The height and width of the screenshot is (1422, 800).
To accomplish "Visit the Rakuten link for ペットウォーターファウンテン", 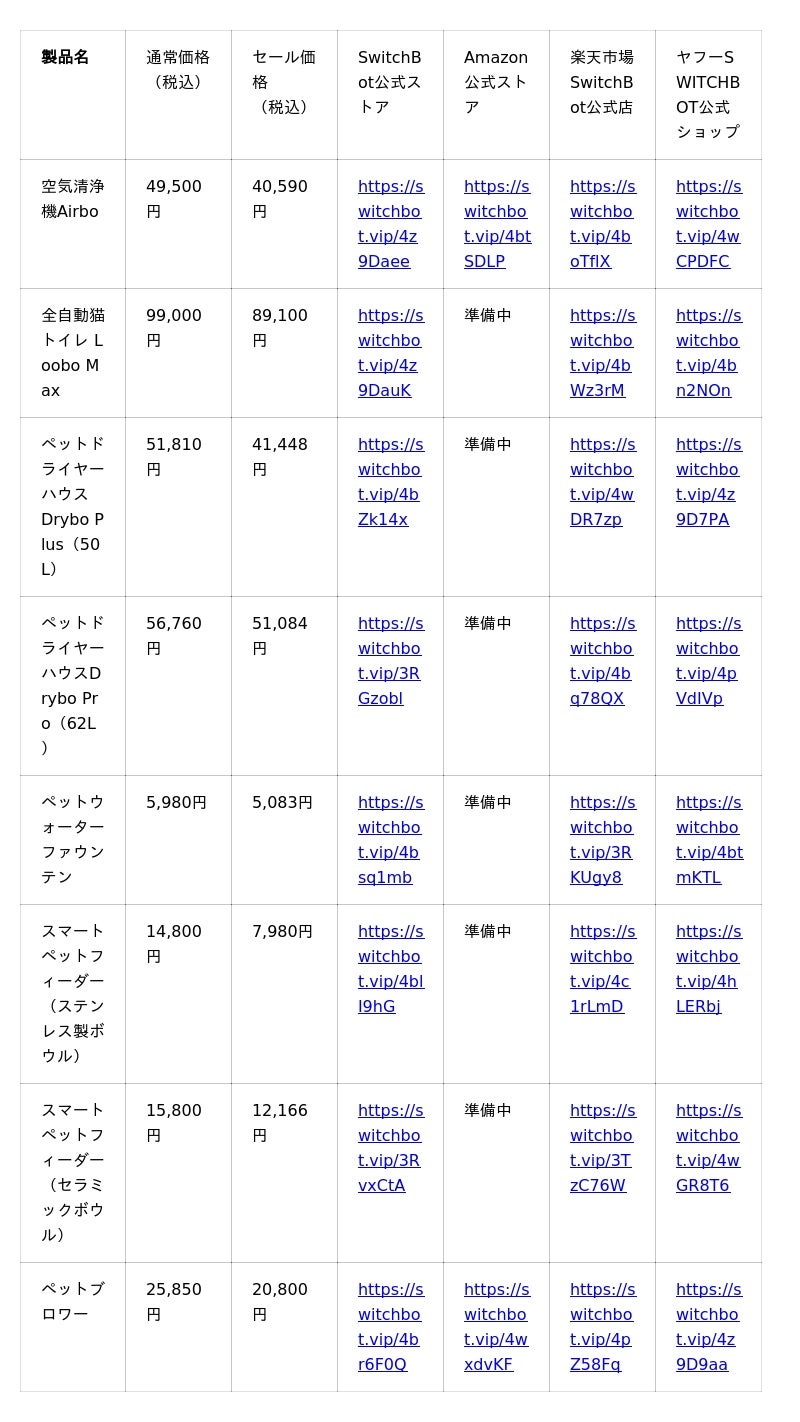I will point(602,840).
